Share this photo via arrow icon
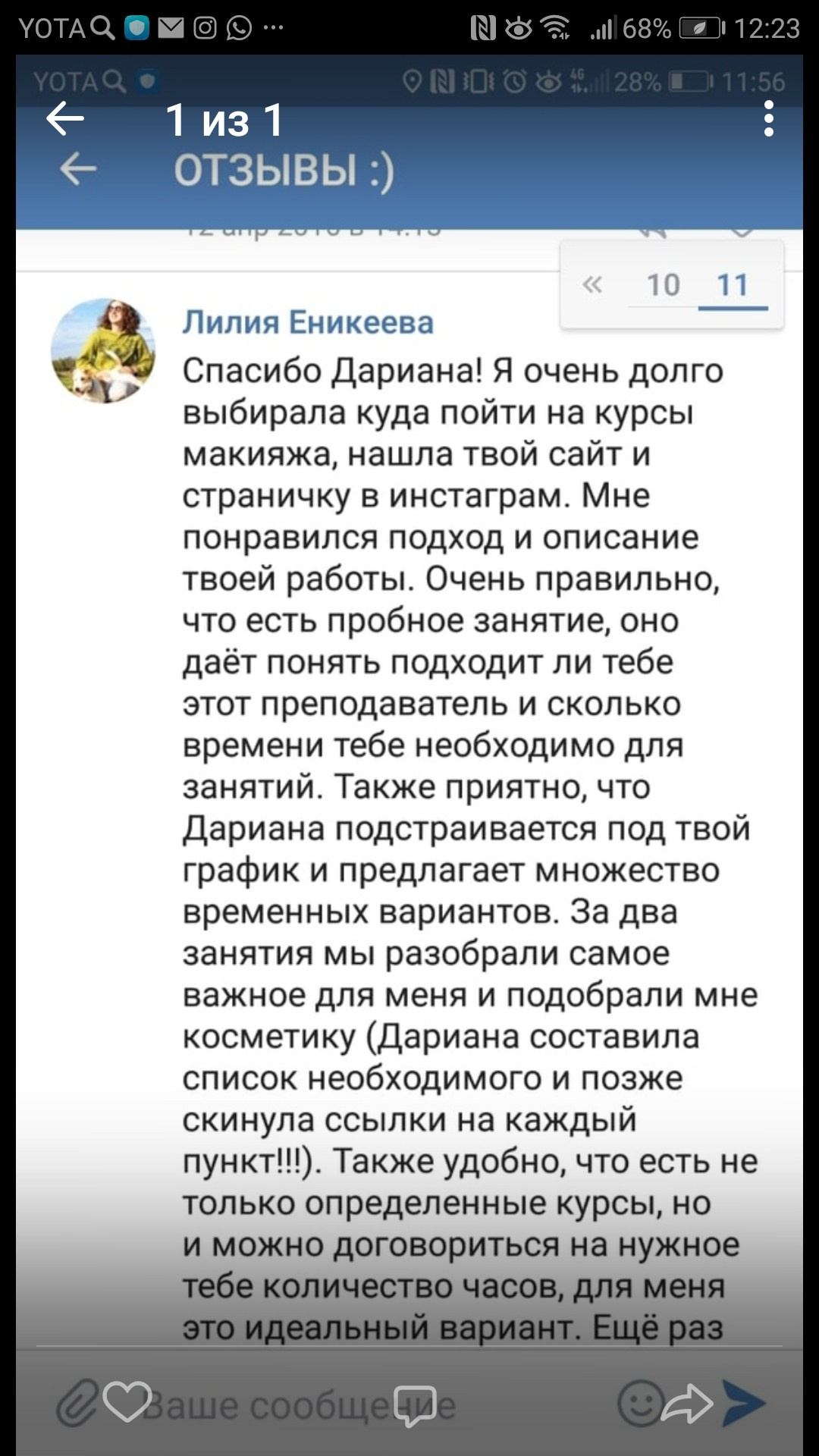819x1456 pixels. point(686,1403)
